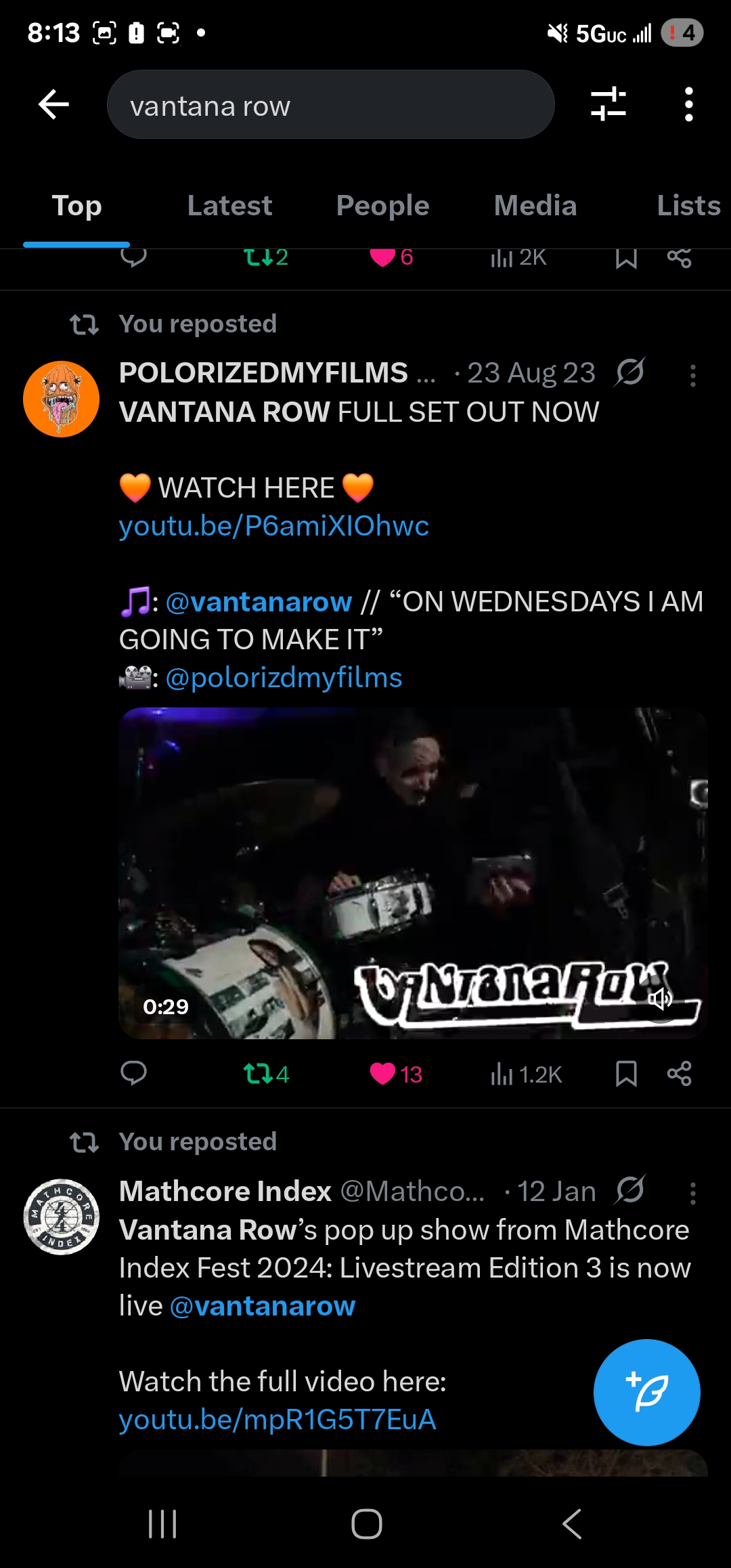
Task: Tap the system home button
Action: [366, 1524]
